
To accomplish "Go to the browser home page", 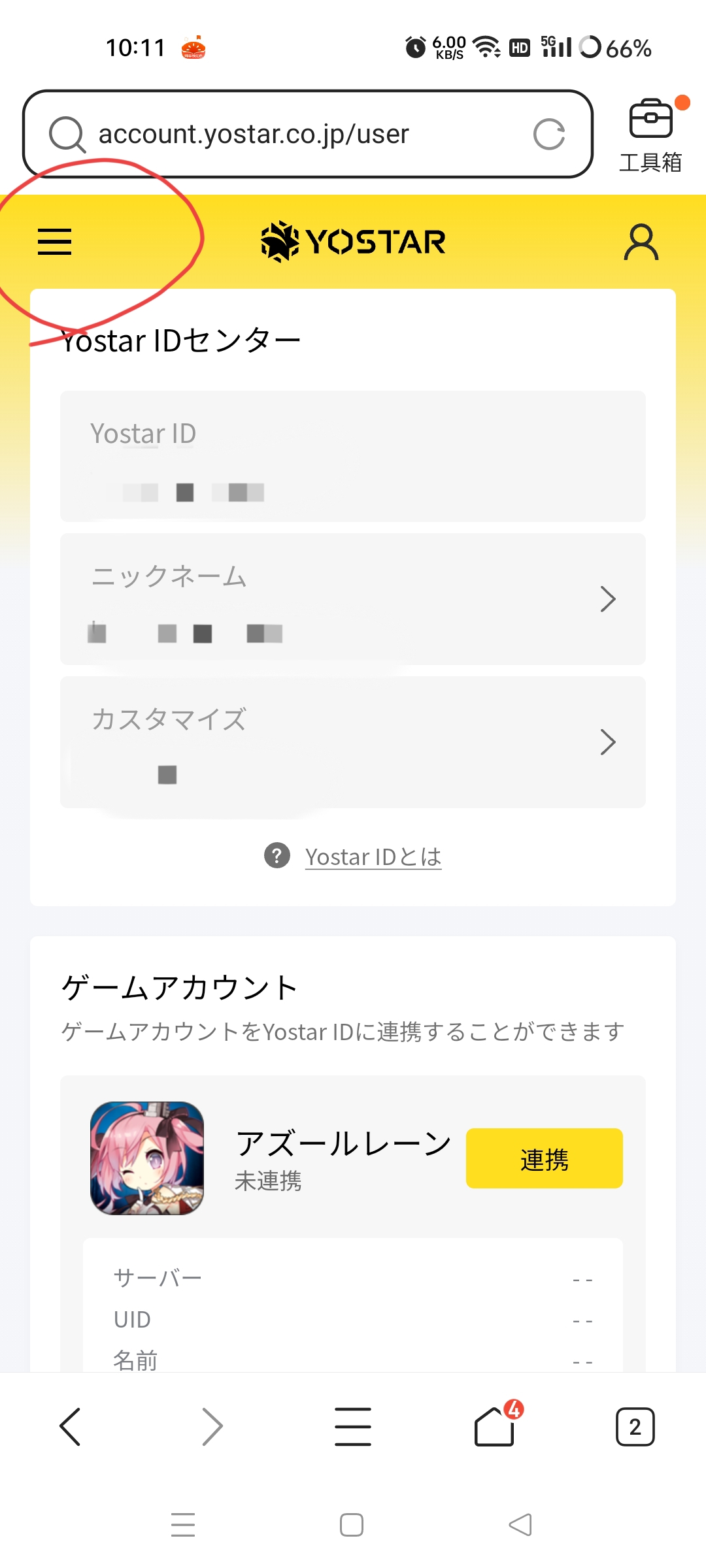I will [x=495, y=1426].
